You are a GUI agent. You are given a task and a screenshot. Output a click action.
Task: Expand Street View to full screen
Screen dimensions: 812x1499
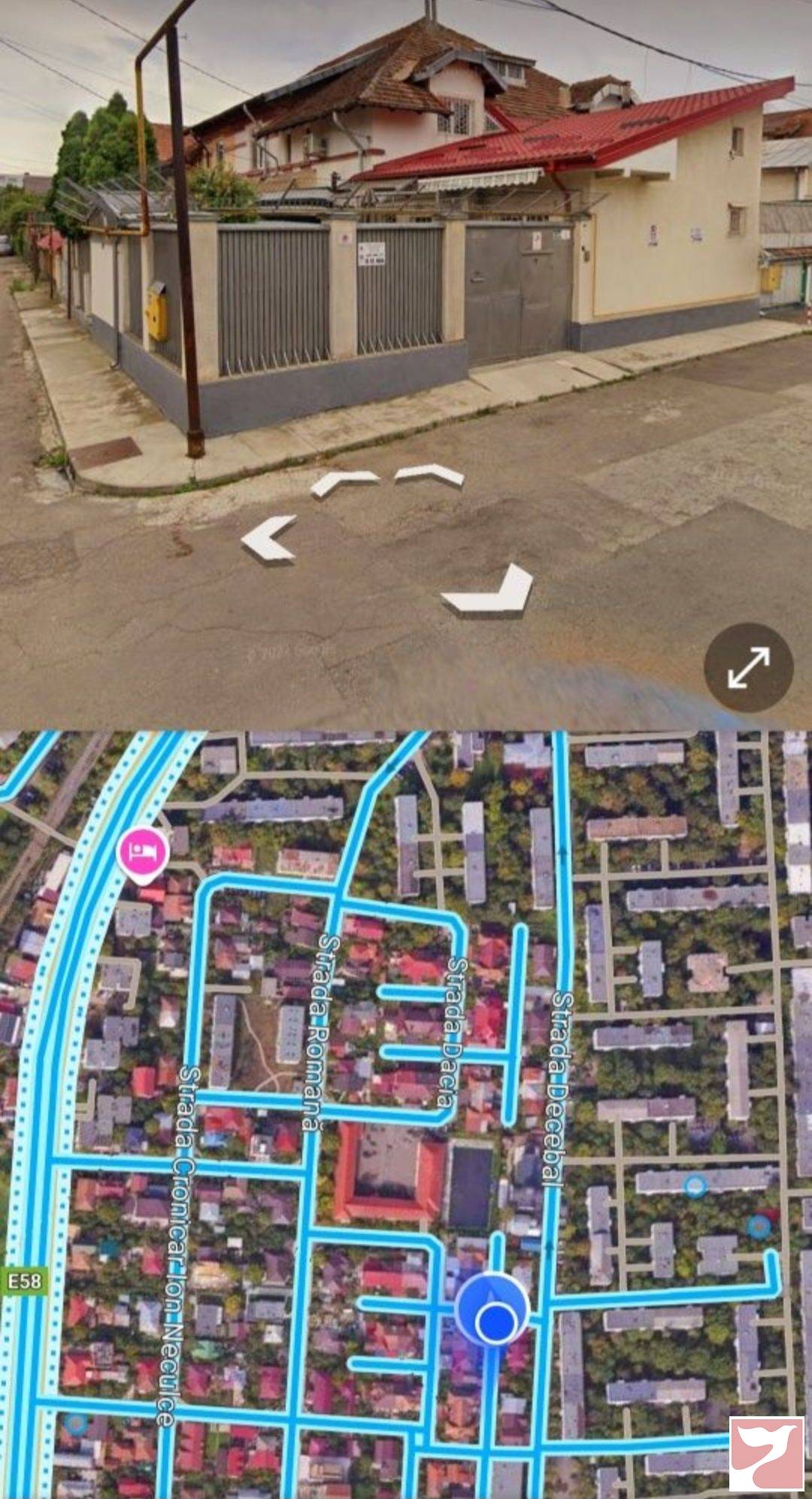[748, 667]
